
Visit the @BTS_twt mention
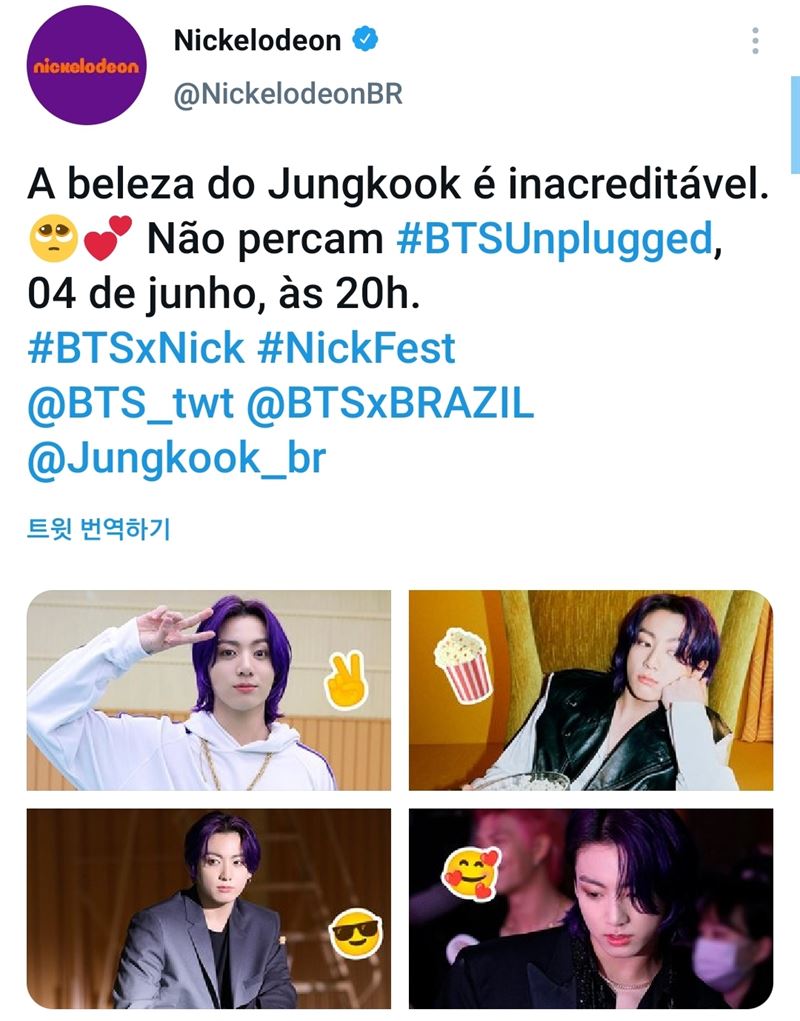130,403
